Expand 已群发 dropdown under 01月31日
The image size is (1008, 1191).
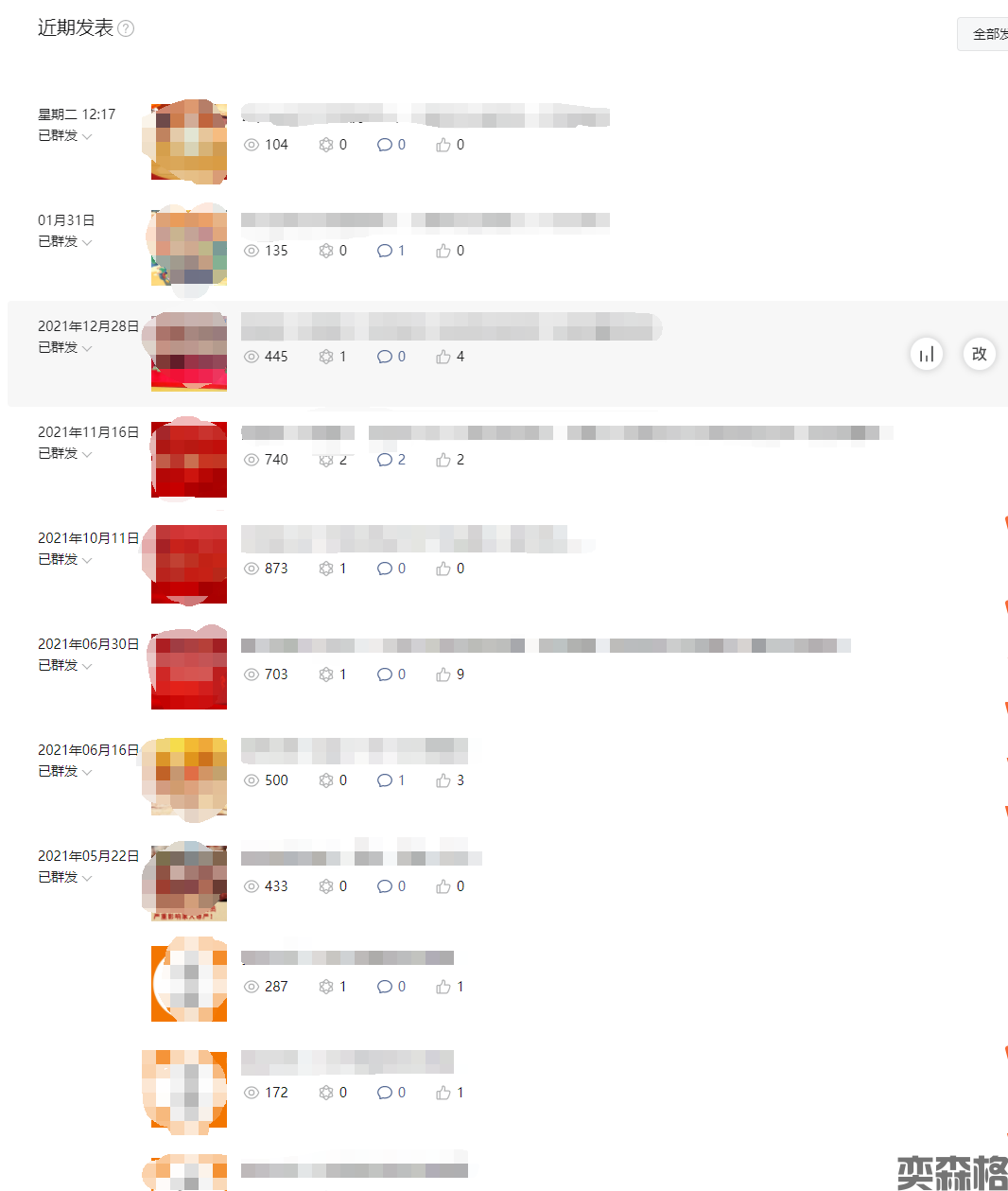click(65, 242)
